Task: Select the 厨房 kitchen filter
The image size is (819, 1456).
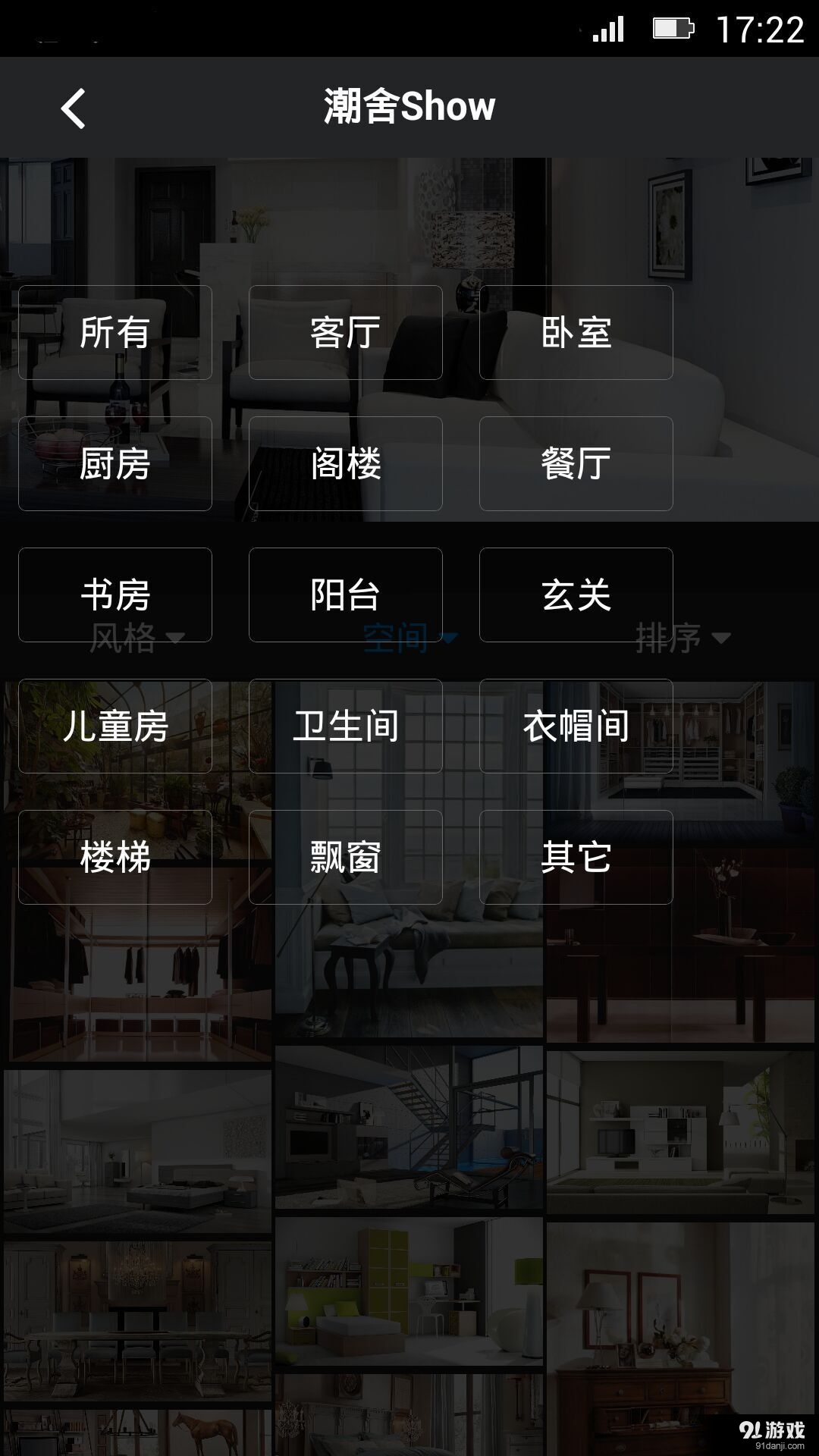Action: [x=115, y=464]
